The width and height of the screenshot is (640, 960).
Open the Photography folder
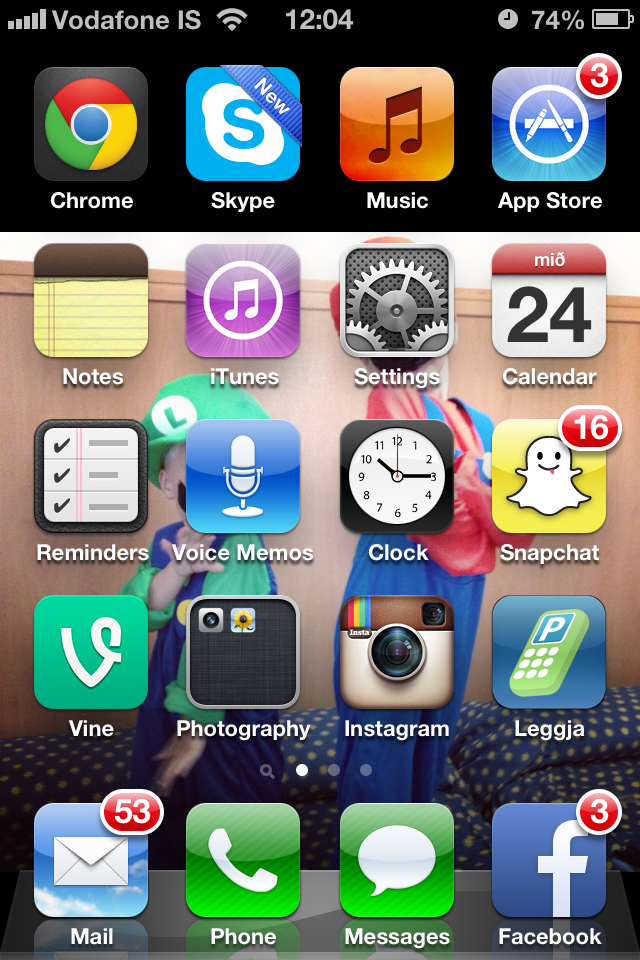click(243, 653)
